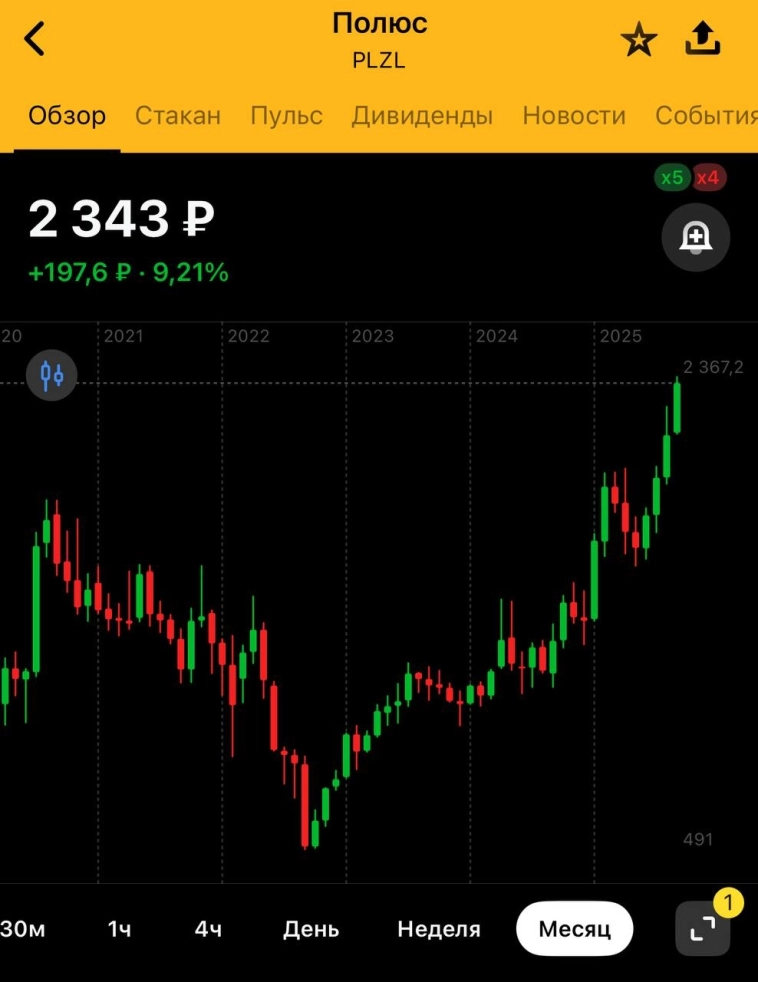Set chart interval to 4ч

point(208,929)
